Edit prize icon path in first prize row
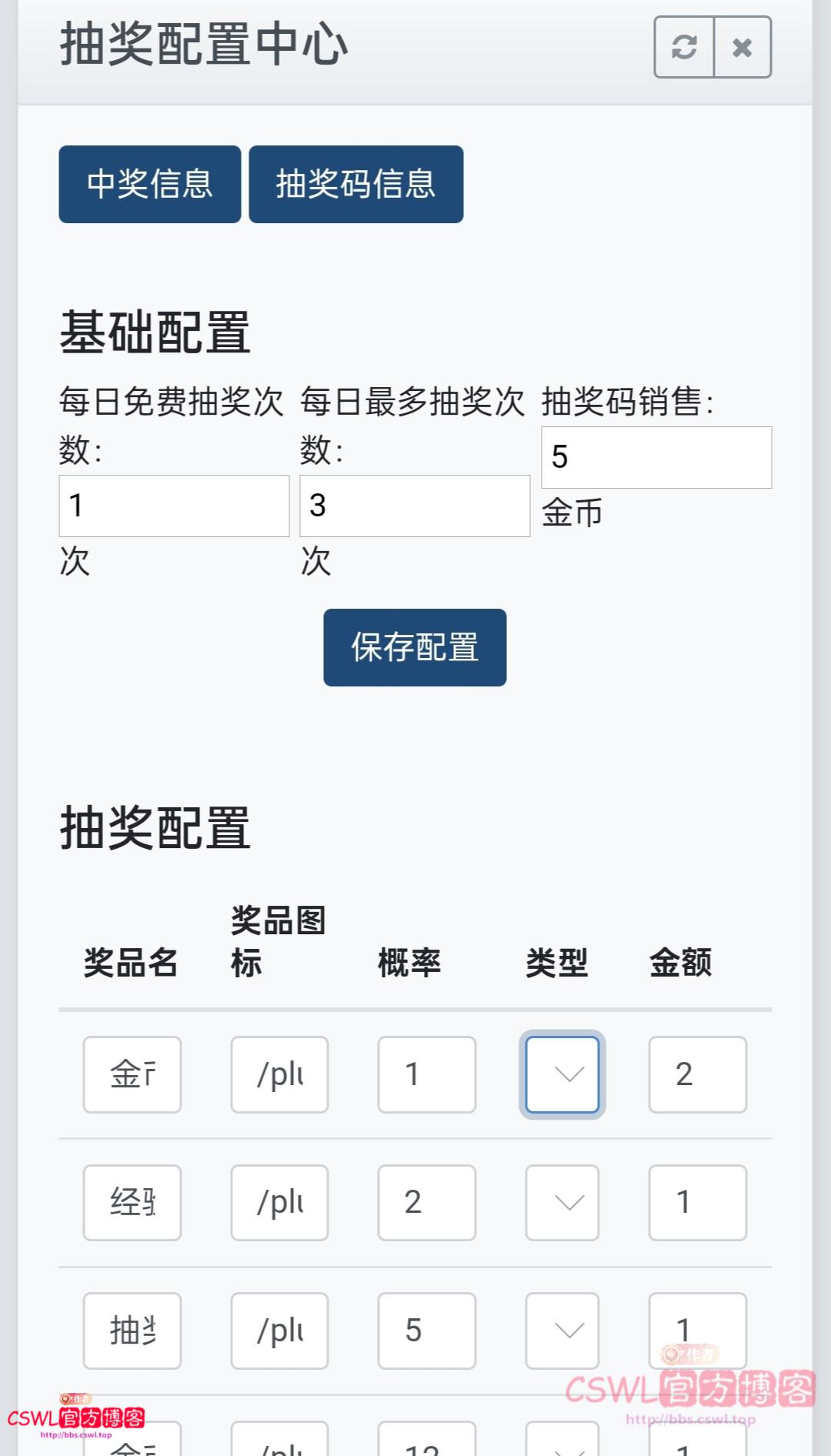The height and width of the screenshot is (1456, 831). [x=279, y=1074]
